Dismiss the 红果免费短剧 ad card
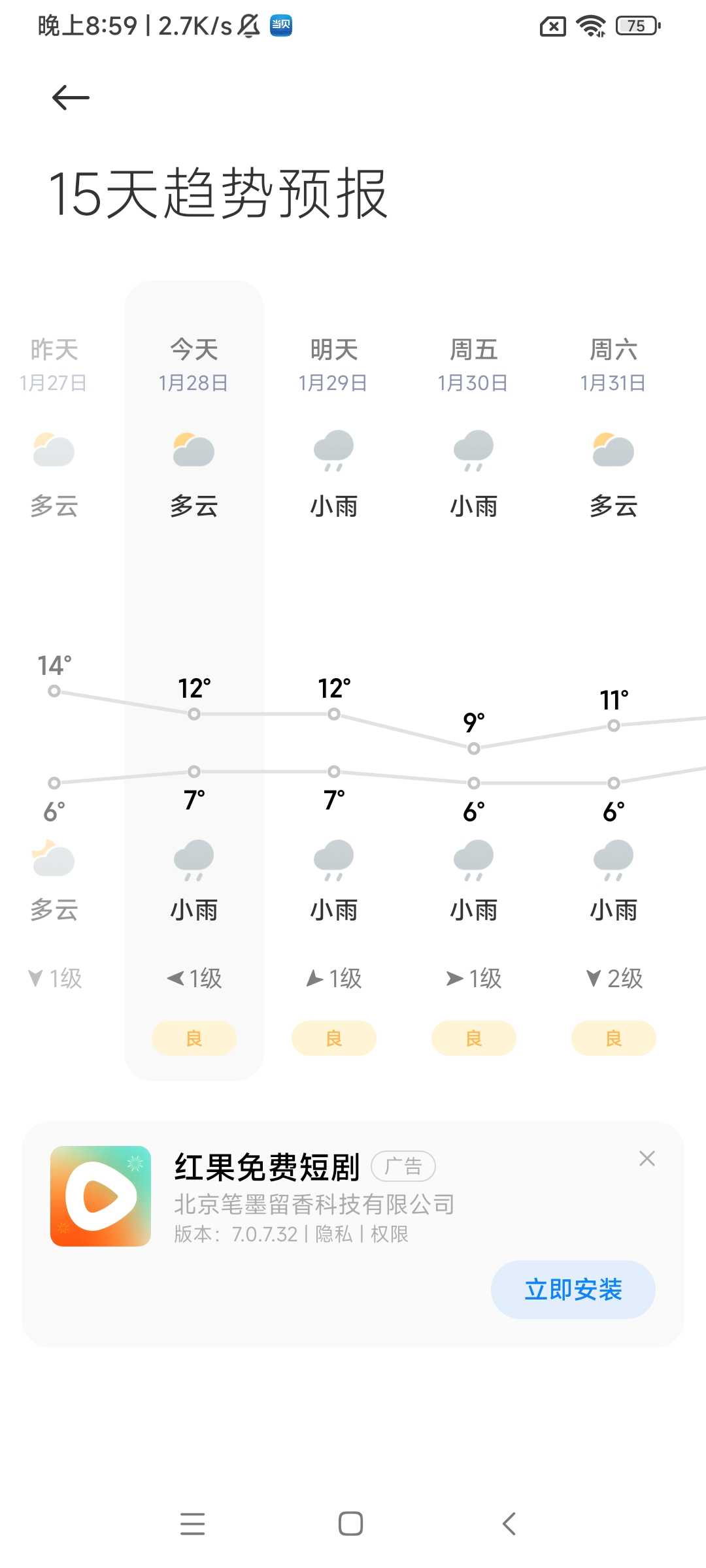 (x=647, y=1158)
